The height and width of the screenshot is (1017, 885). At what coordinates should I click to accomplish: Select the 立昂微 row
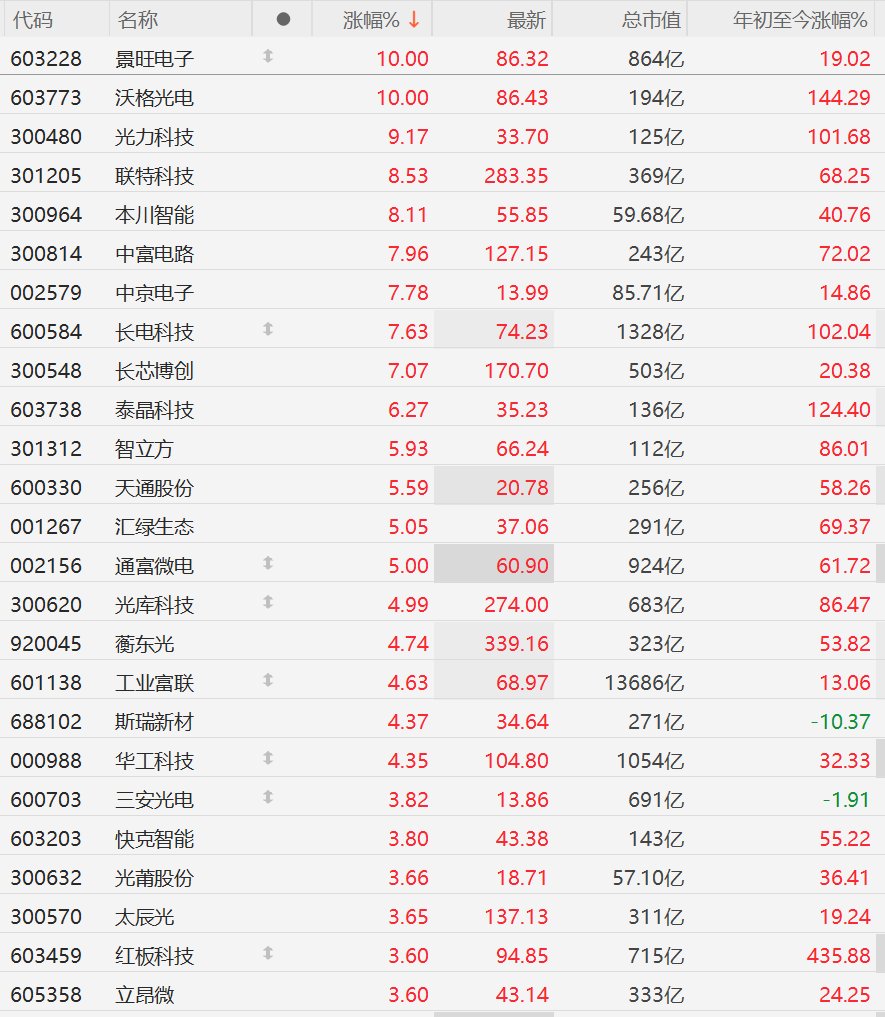[442, 994]
